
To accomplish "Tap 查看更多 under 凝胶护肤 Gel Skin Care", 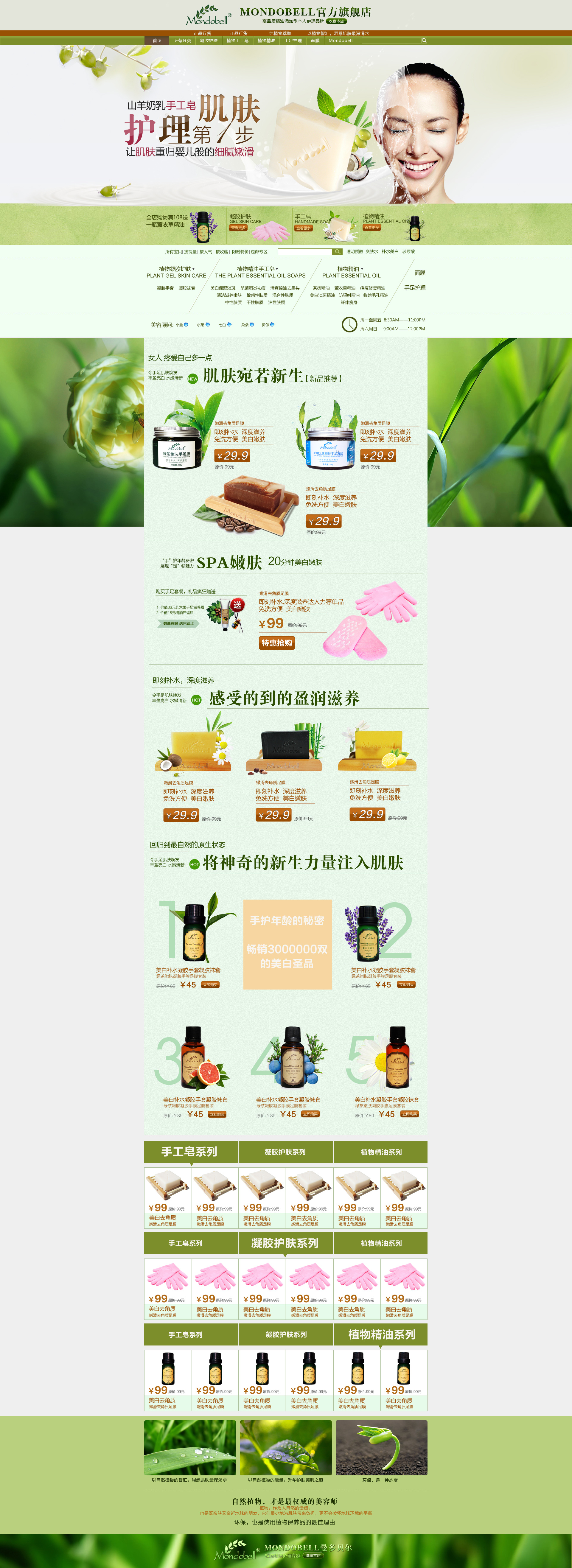I will (x=238, y=228).
